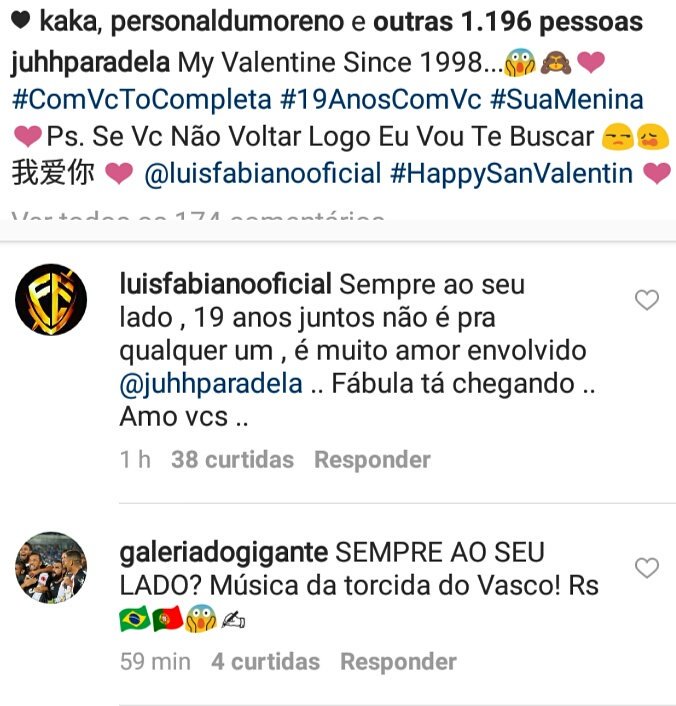Open galeriadogigante username in comment
The height and width of the screenshot is (706, 676).
pyautogui.click(x=222, y=552)
